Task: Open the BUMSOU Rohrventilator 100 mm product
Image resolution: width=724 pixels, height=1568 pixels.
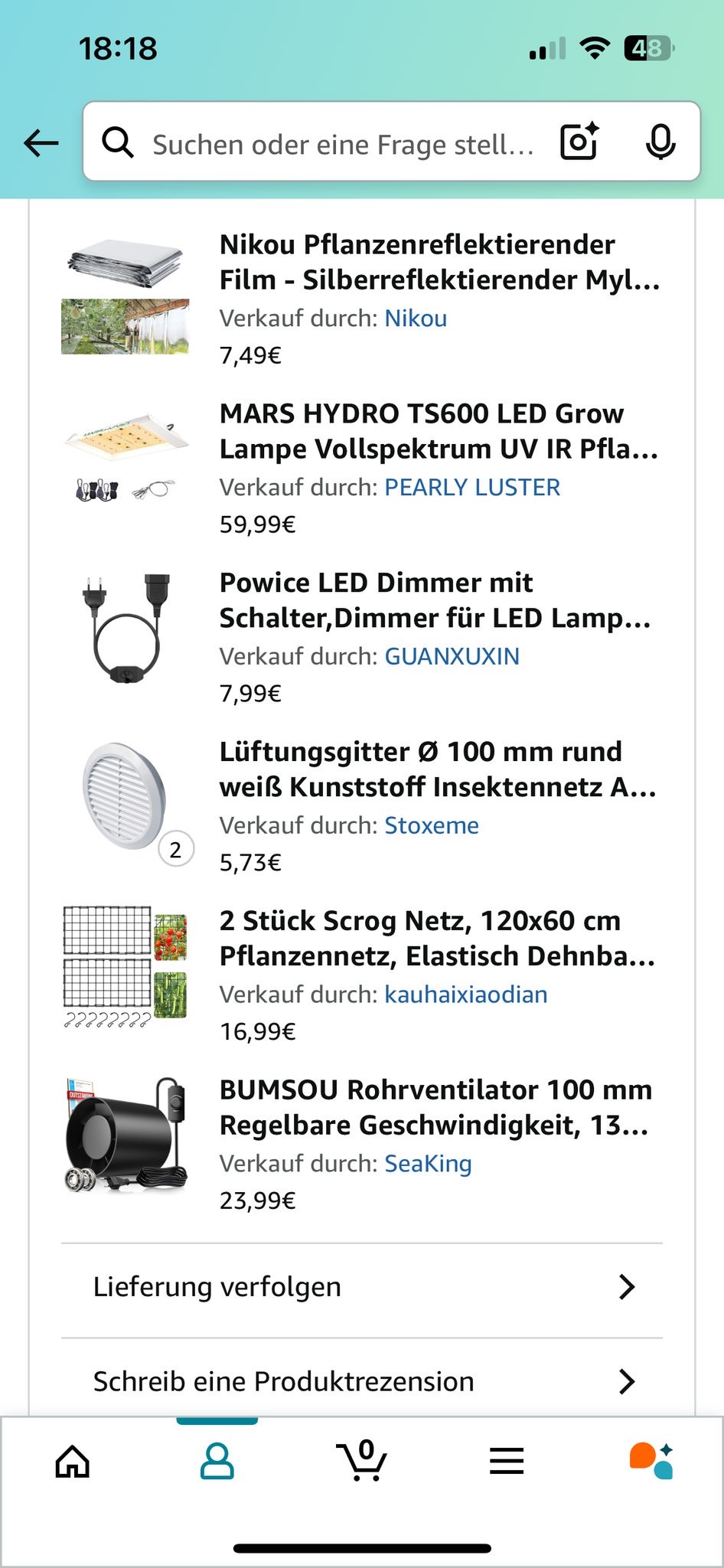Action: click(435, 1108)
